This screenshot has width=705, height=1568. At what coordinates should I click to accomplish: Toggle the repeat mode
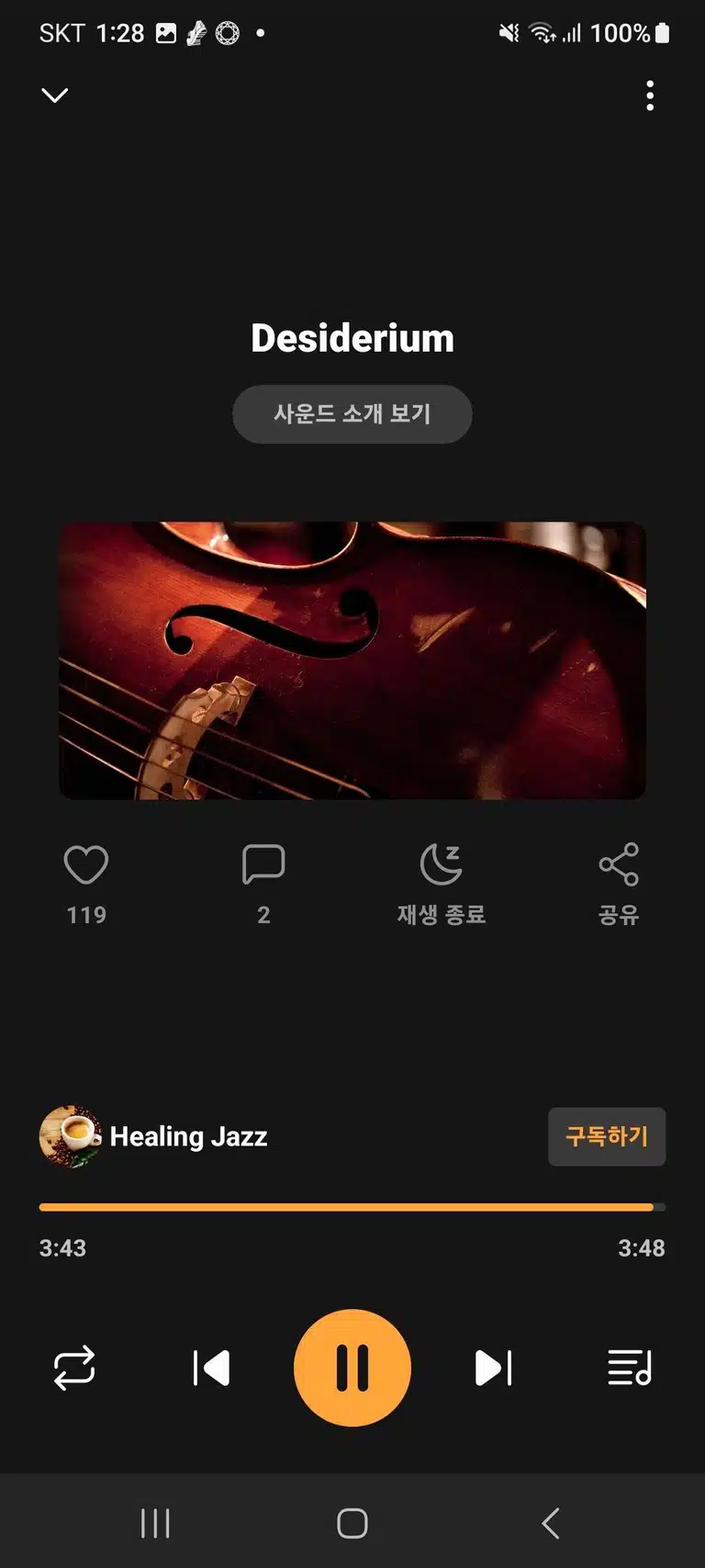(x=74, y=1368)
